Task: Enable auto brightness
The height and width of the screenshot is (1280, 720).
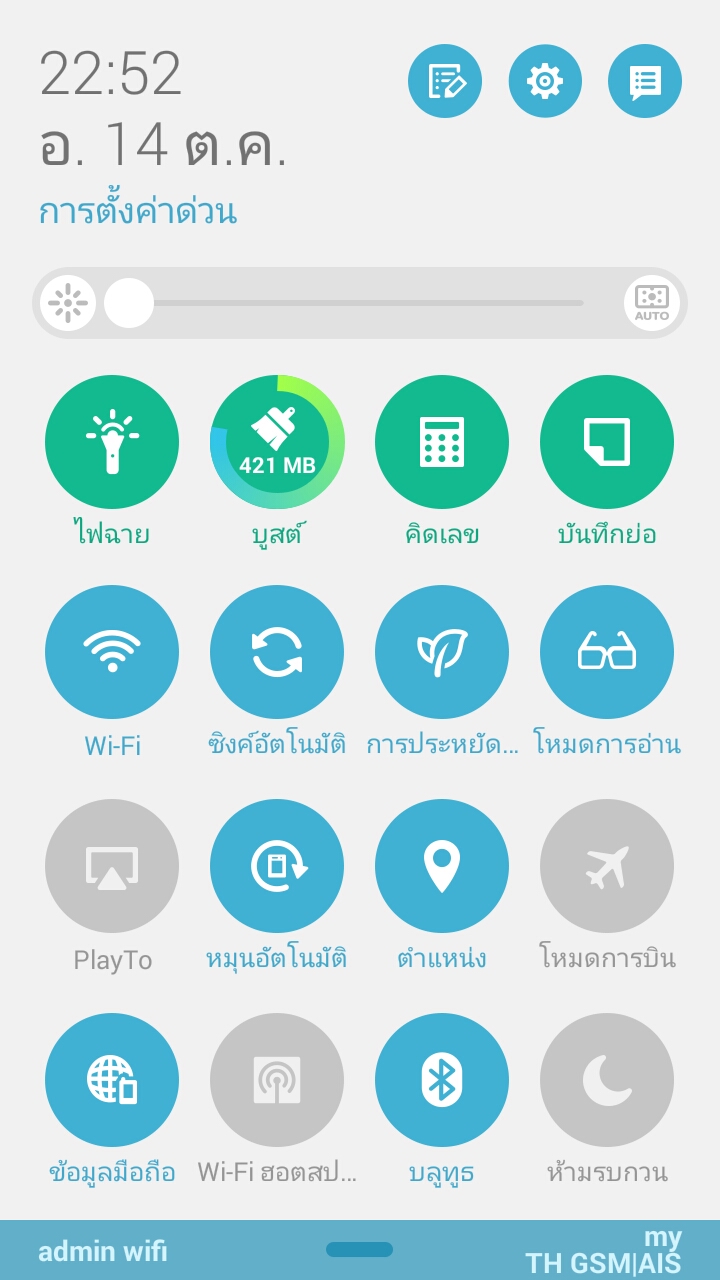Action: pyautogui.click(x=652, y=302)
